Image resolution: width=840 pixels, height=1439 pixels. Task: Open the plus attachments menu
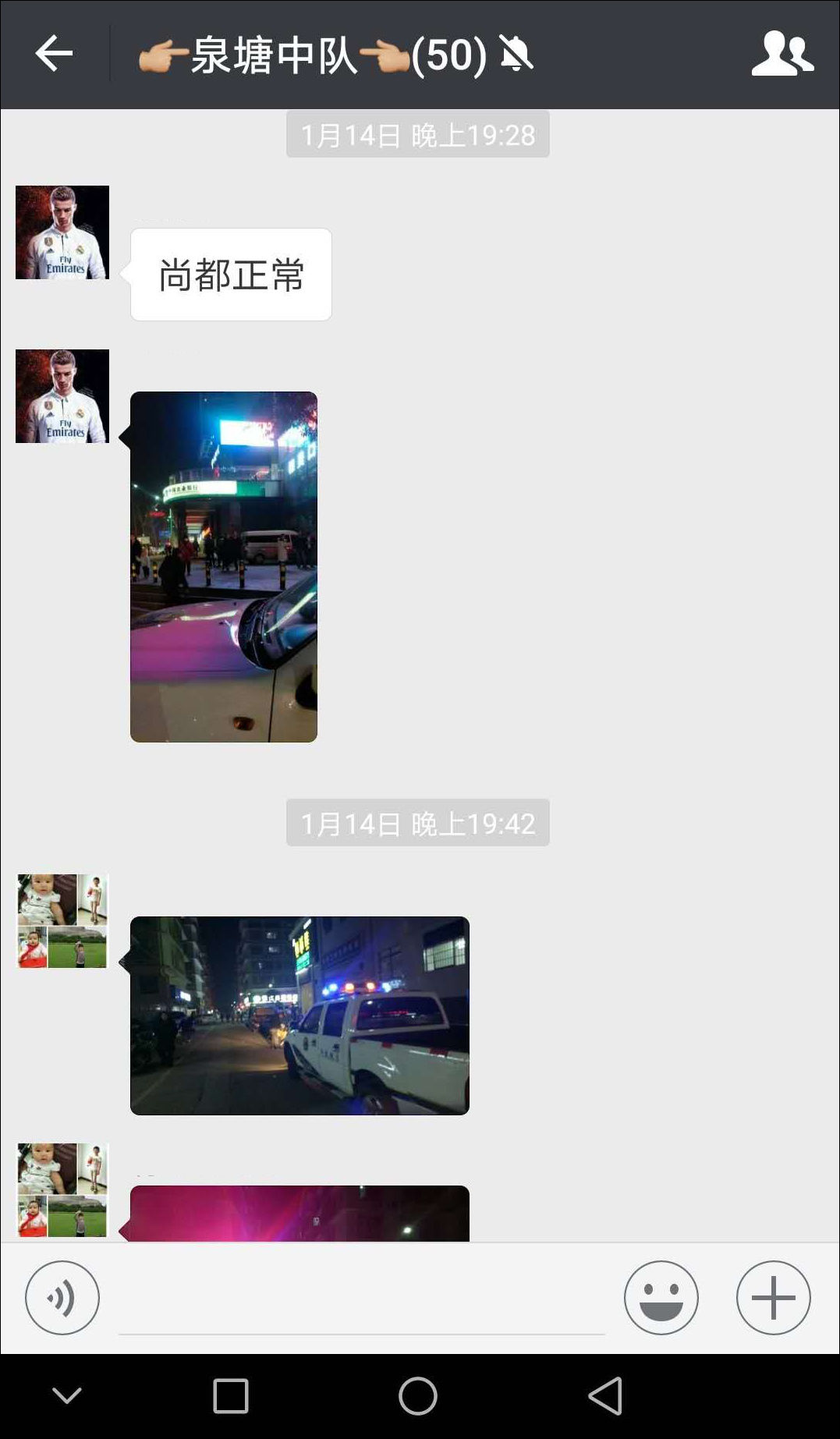click(773, 1298)
